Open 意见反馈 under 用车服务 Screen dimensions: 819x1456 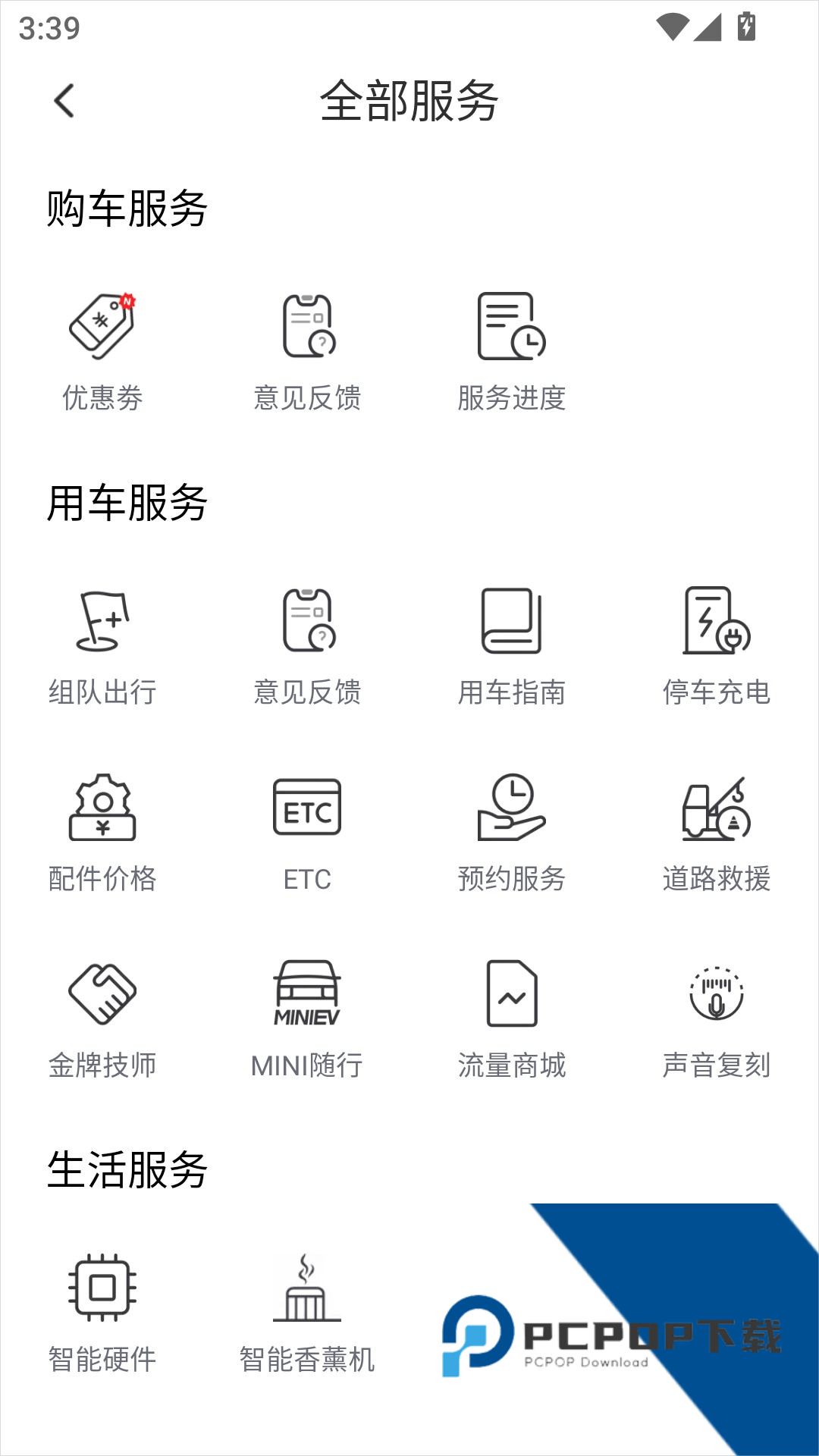[x=307, y=645]
